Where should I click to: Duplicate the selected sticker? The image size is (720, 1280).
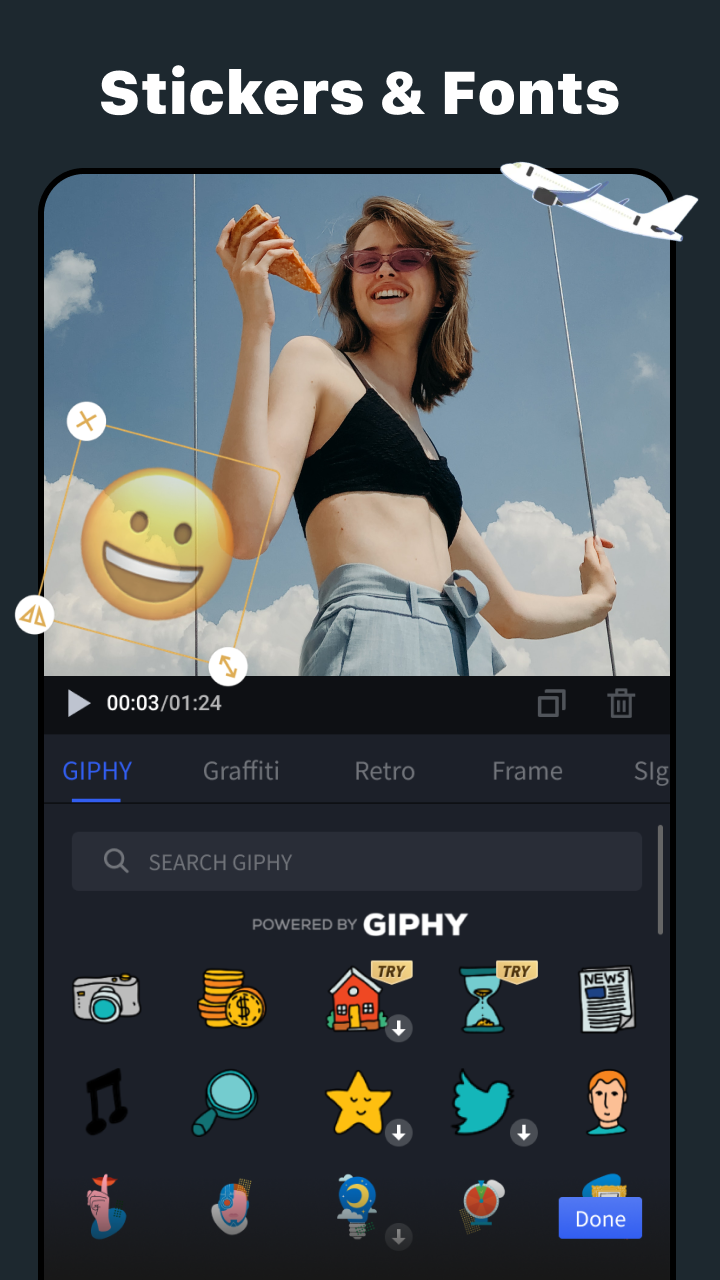coord(551,703)
